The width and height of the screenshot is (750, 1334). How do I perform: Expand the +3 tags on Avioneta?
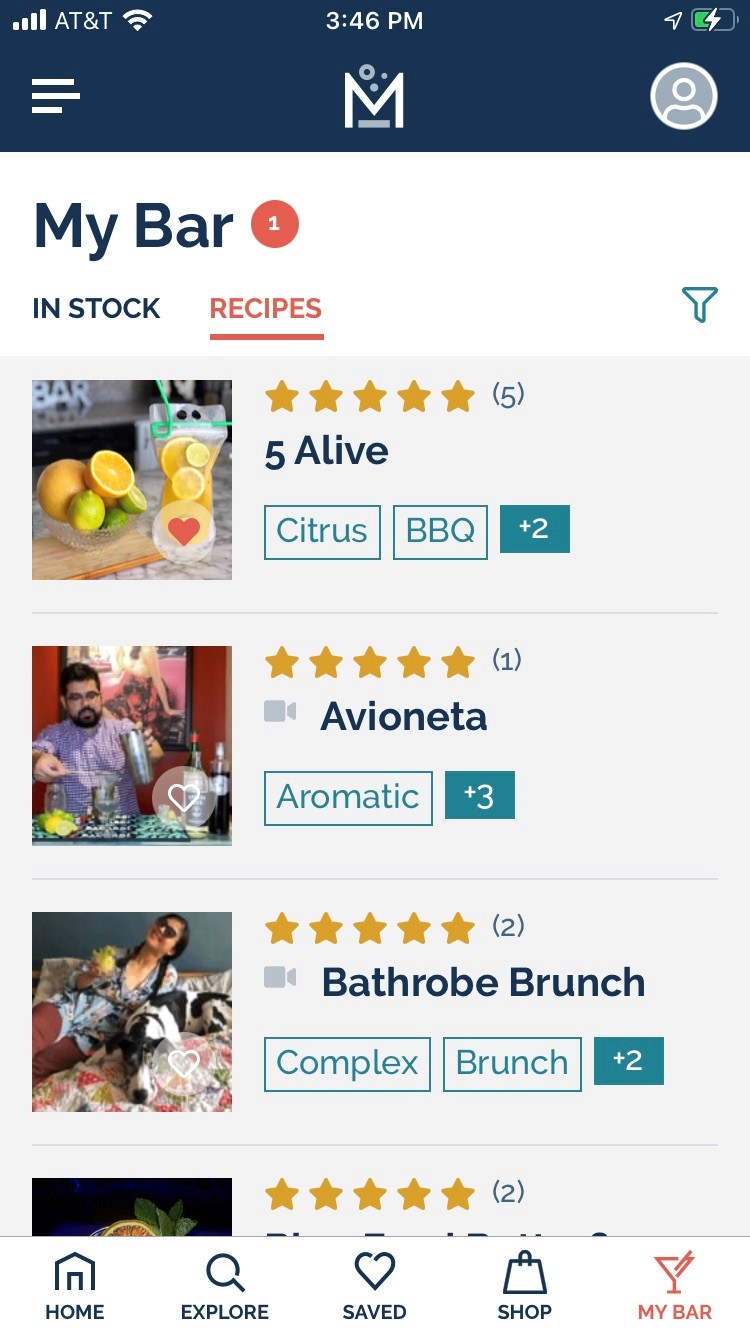coord(480,796)
